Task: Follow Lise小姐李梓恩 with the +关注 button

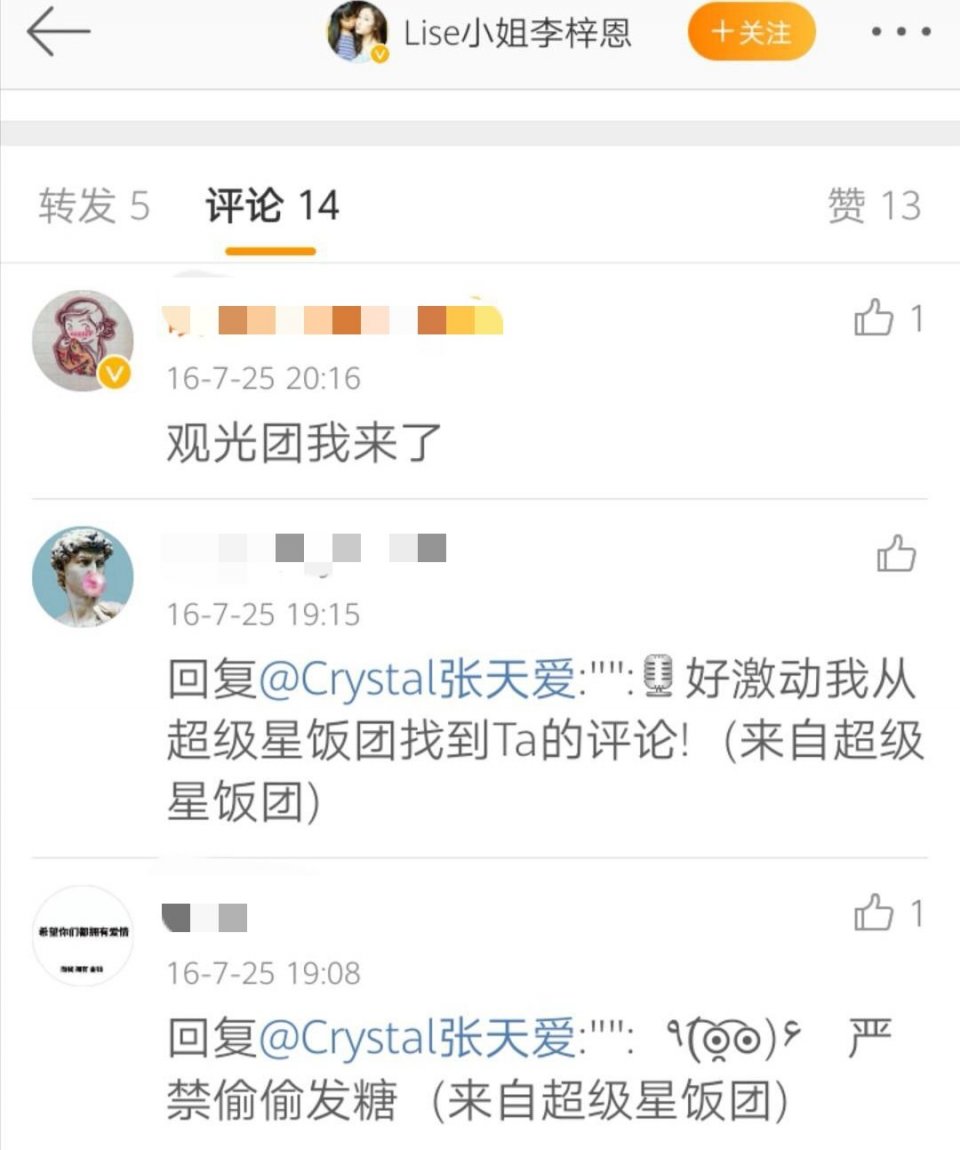Action: (751, 33)
